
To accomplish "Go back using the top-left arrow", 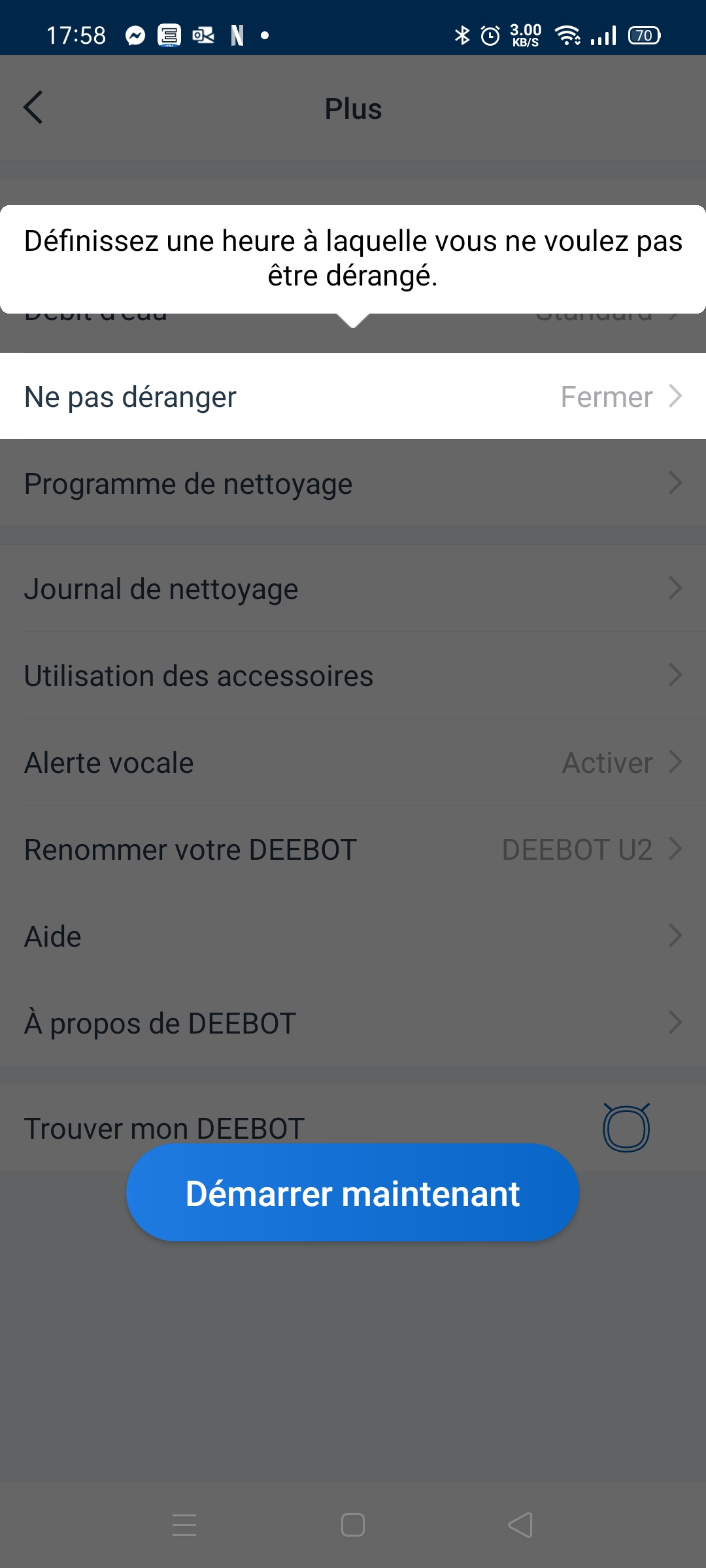I will pyautogui.click(x=34, y=108).
